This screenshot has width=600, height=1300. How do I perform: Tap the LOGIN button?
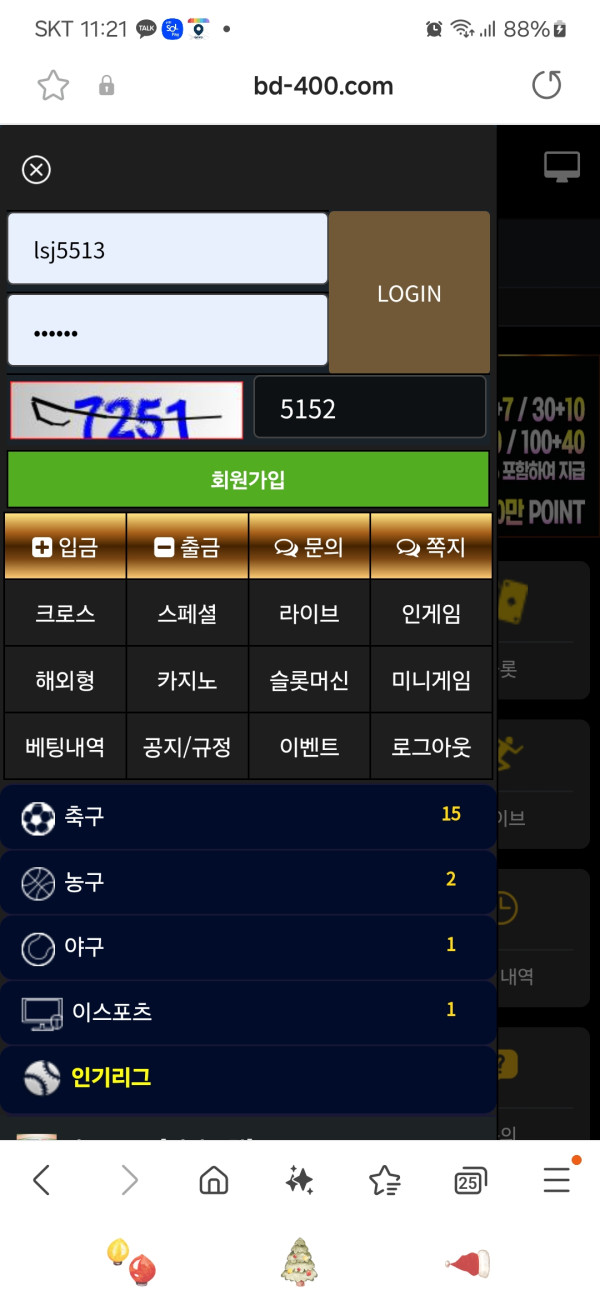[409, 293]
